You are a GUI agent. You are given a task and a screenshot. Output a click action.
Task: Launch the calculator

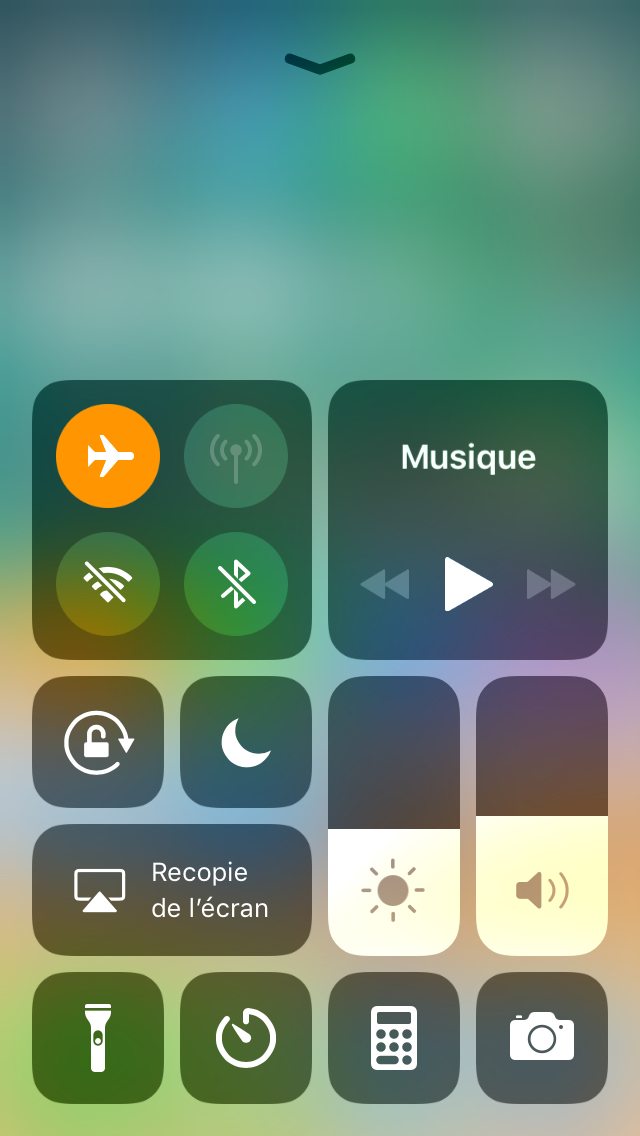(394, 1038)
